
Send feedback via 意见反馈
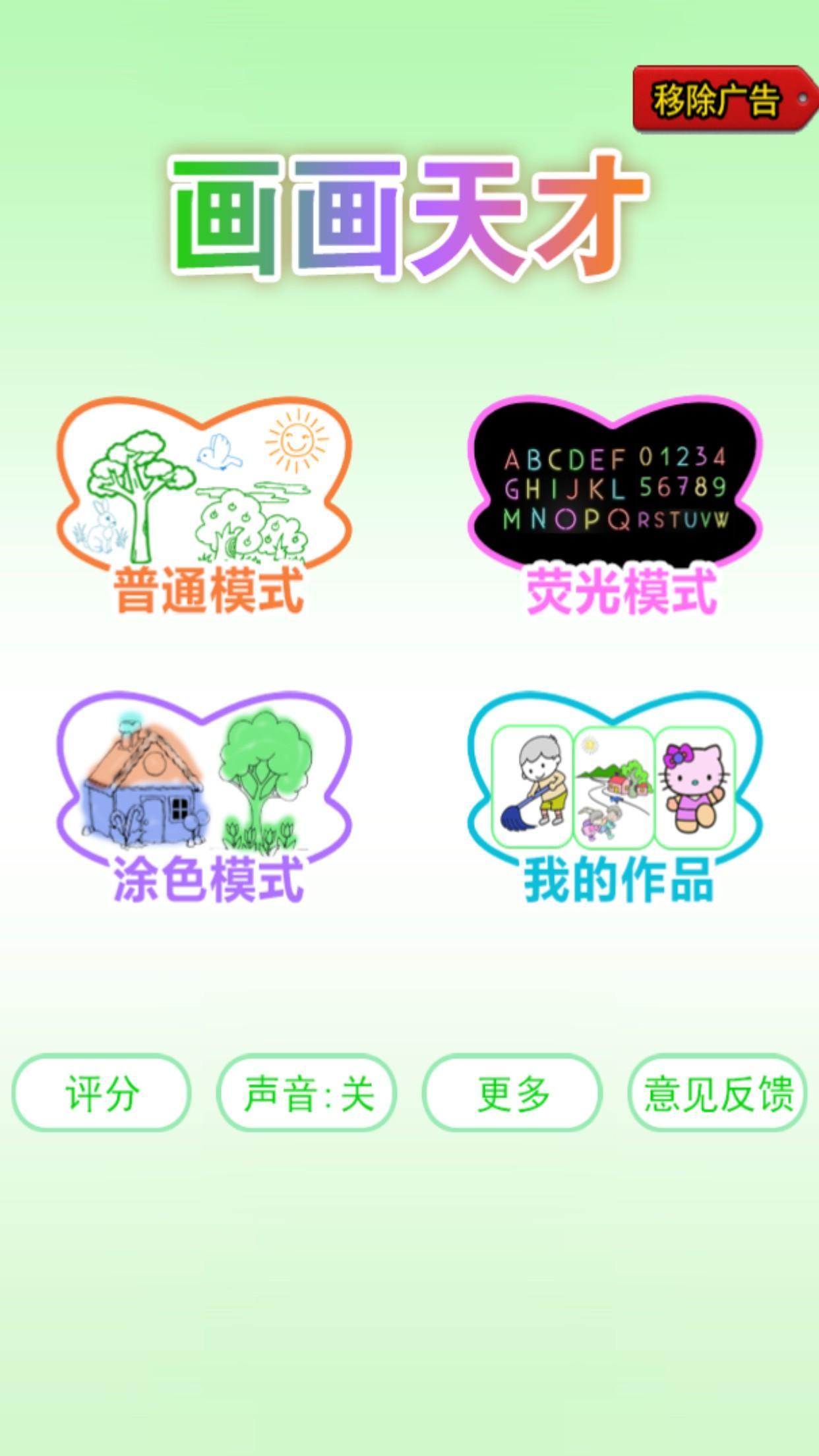[x=717, y=1093]
